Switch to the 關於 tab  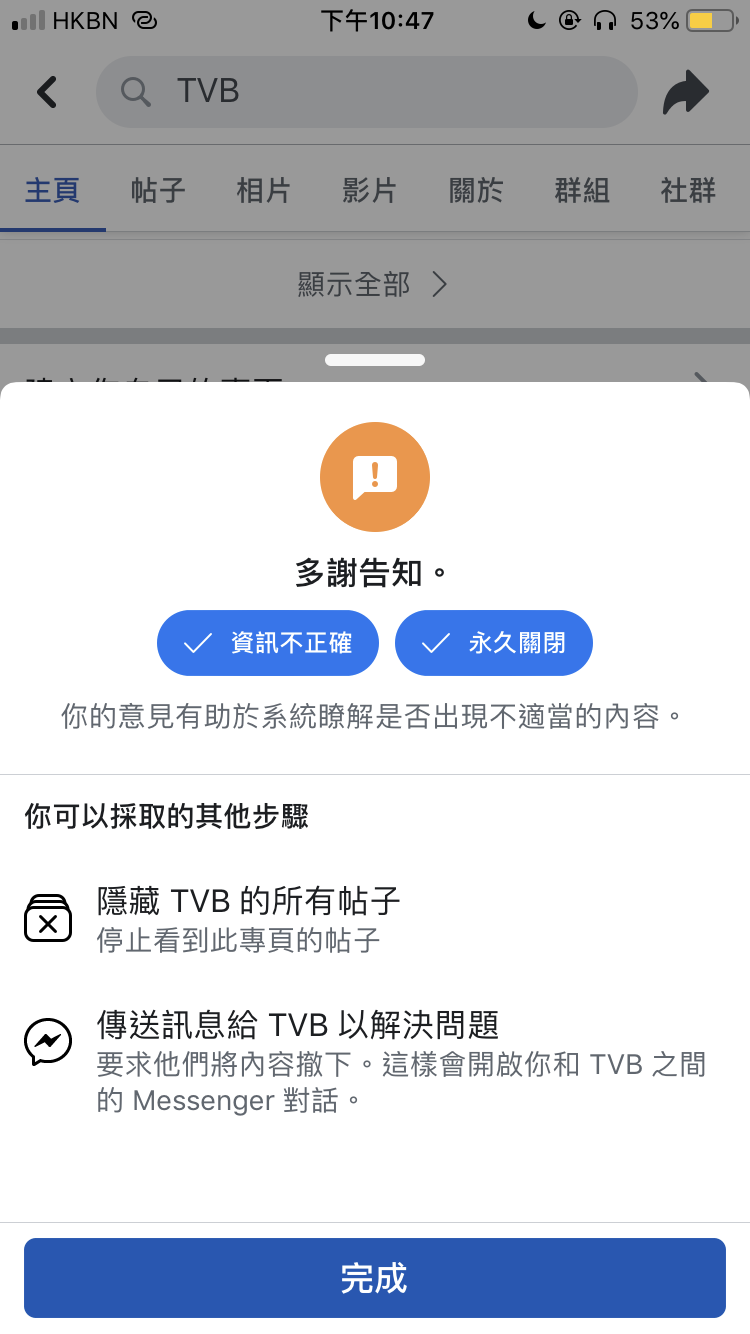click(x=476, y=190)
